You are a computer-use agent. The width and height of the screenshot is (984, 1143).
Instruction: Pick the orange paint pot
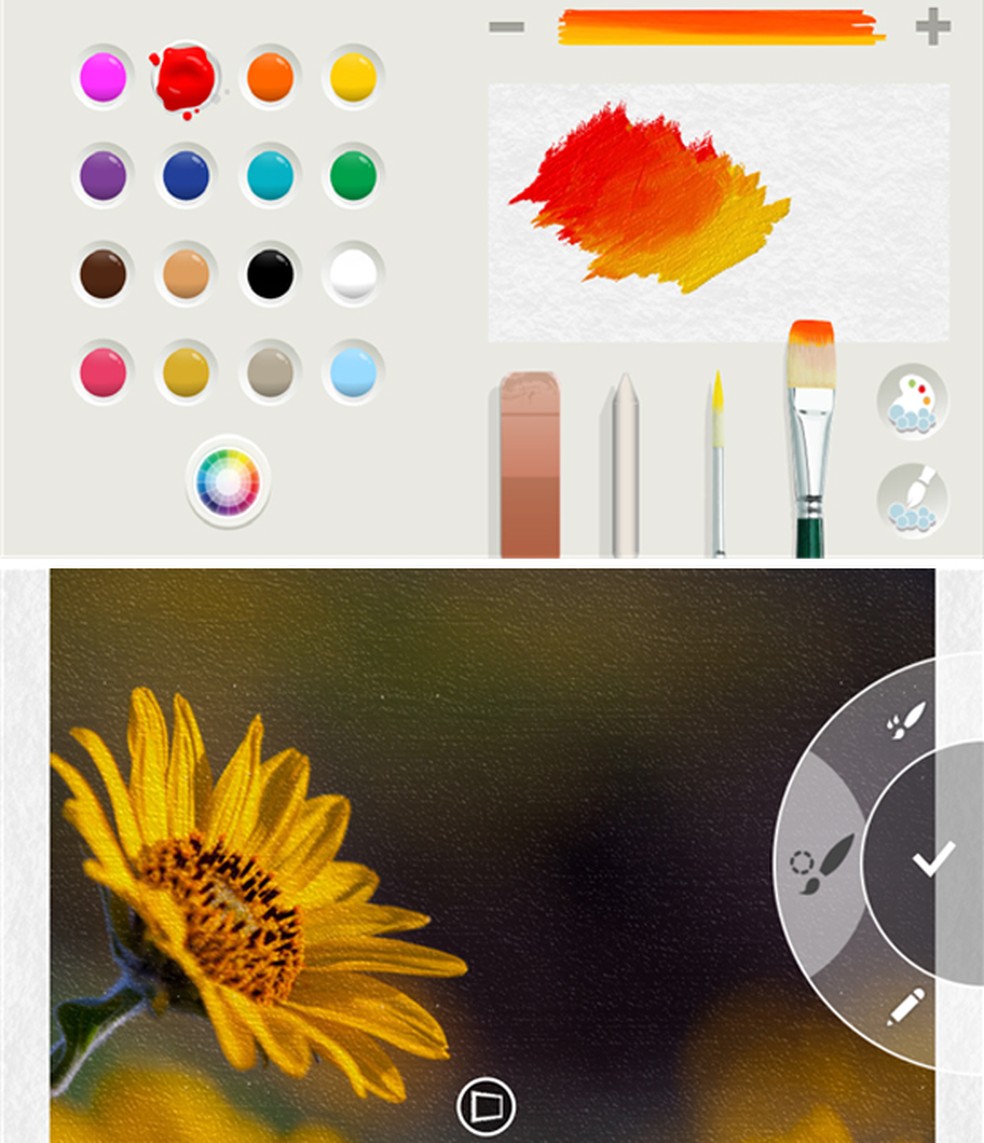[x=270, y=77]
